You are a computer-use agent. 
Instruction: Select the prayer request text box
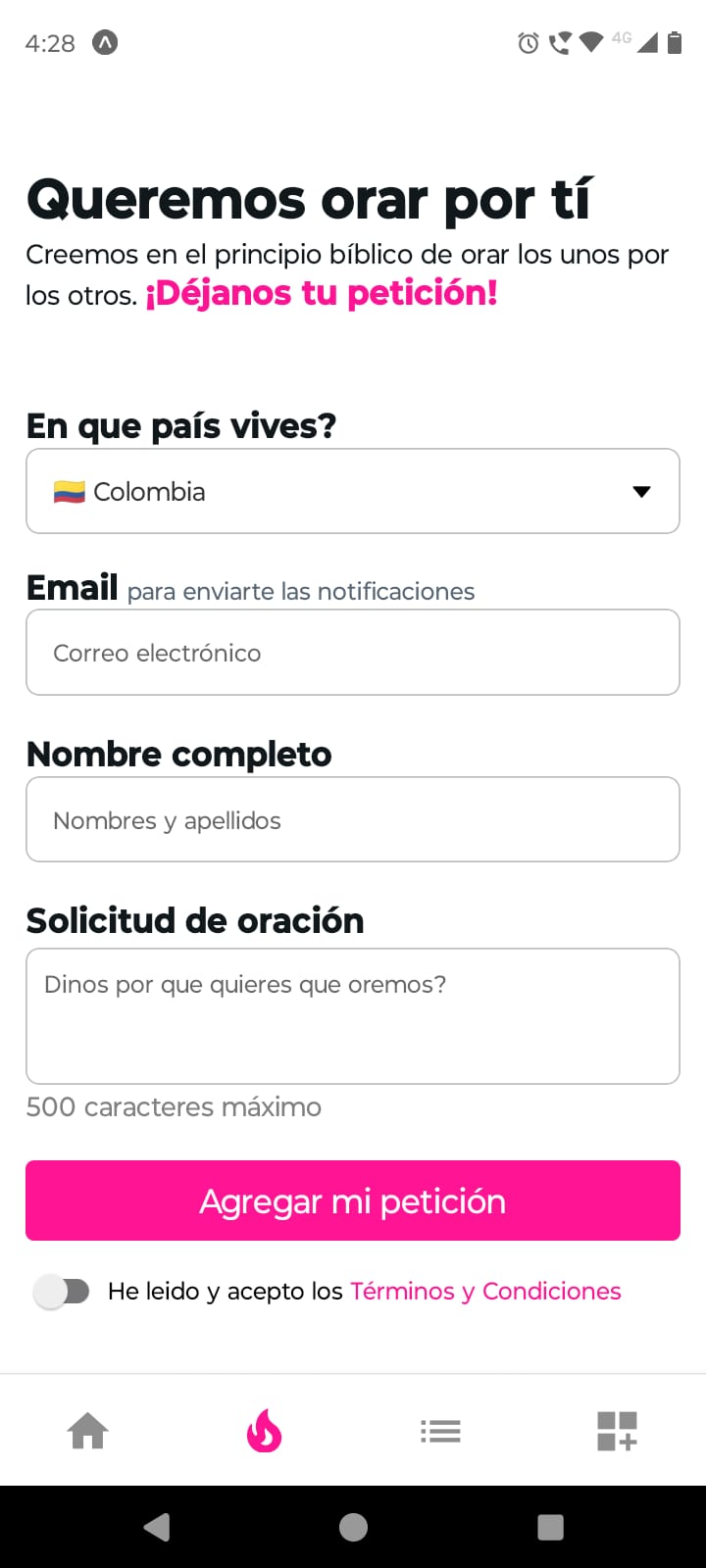(x=353, y=1016)
